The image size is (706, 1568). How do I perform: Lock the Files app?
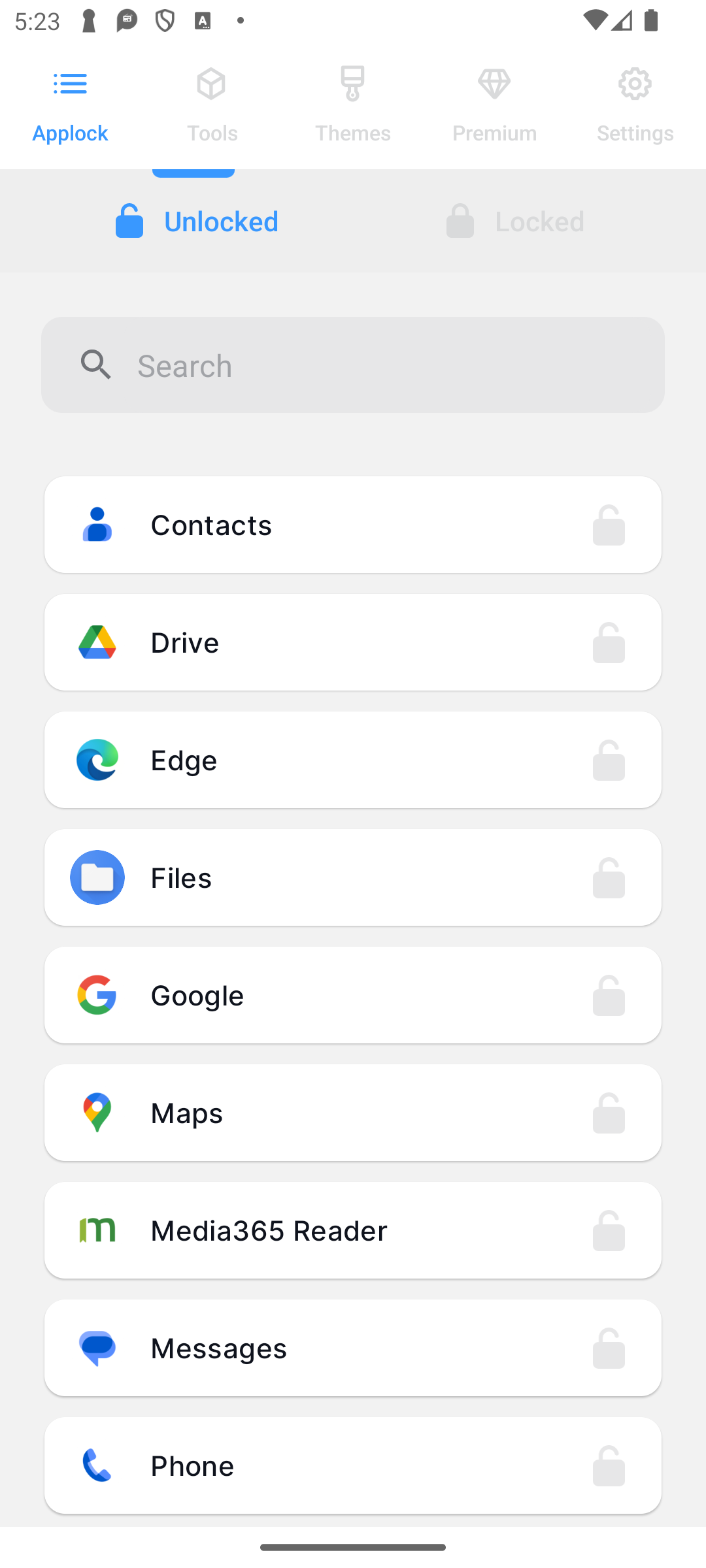609,877
